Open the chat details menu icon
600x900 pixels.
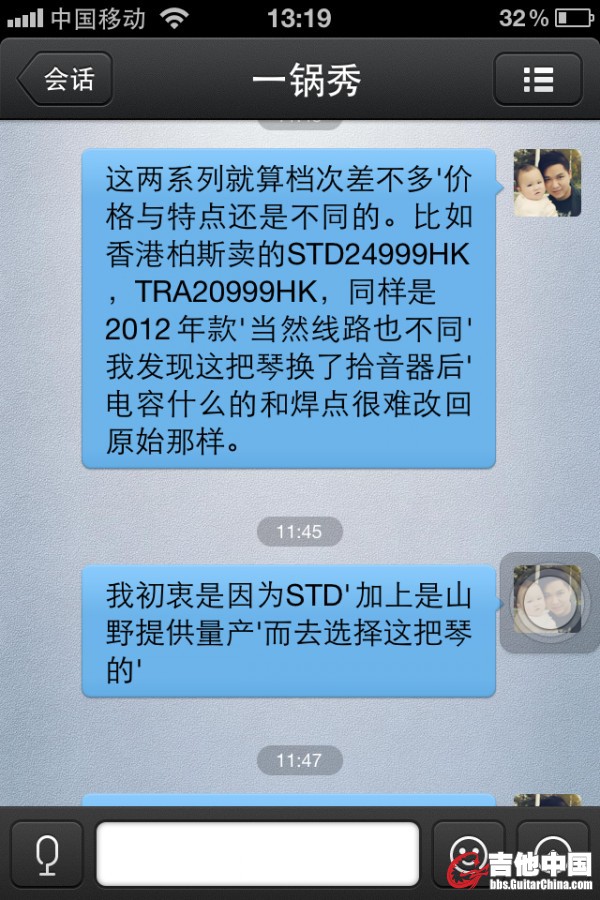tap(538, 79)
